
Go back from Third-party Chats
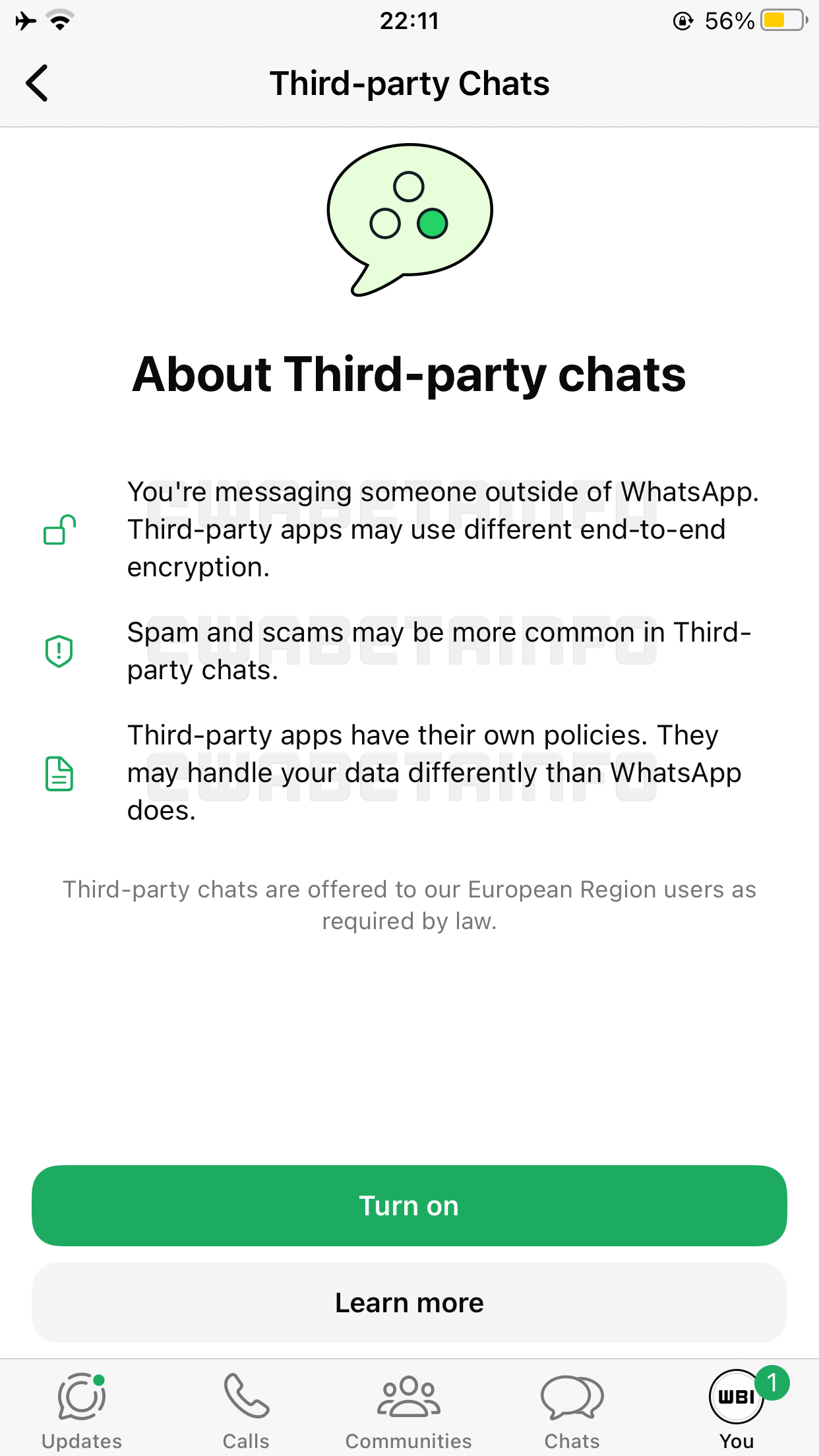pos(38,83)
